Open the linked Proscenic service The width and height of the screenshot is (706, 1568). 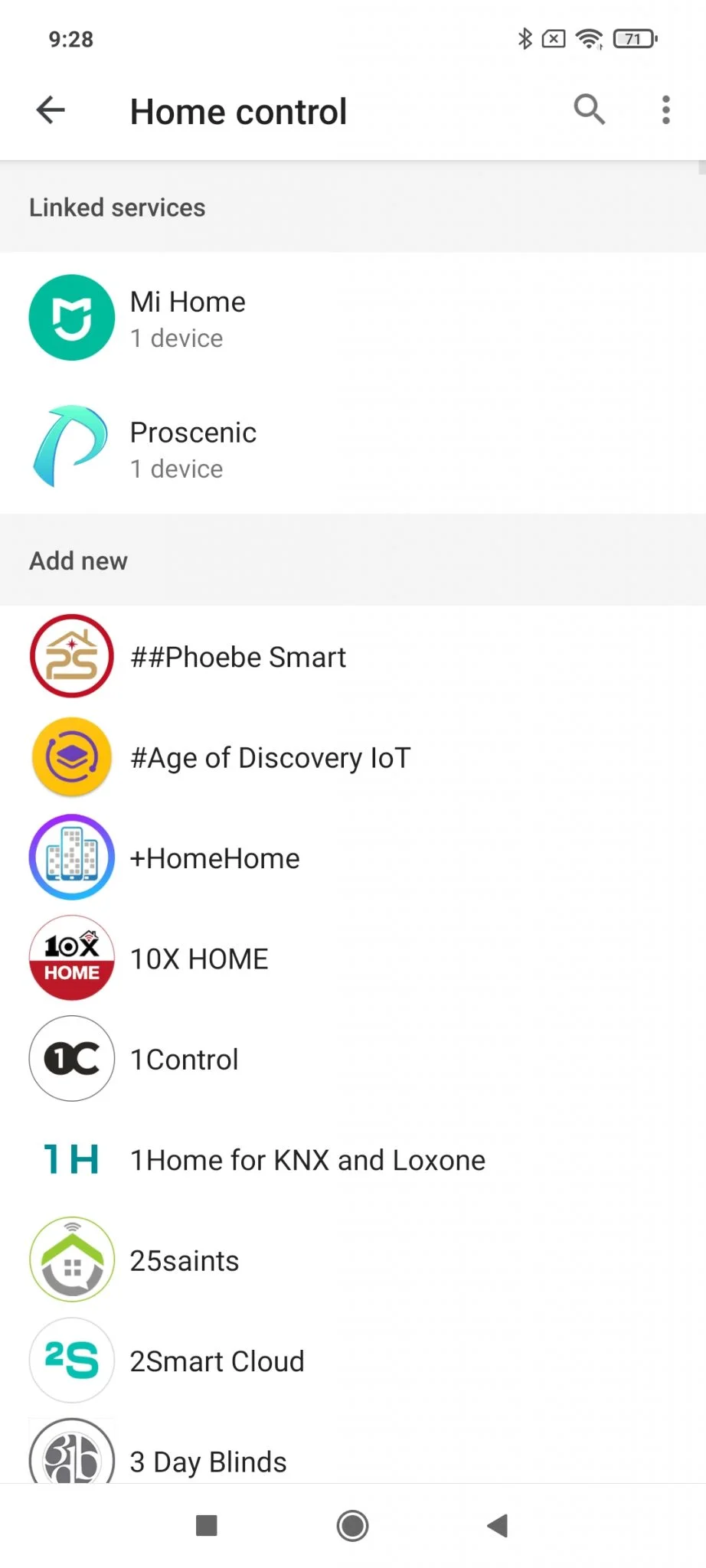pos(193,449)
